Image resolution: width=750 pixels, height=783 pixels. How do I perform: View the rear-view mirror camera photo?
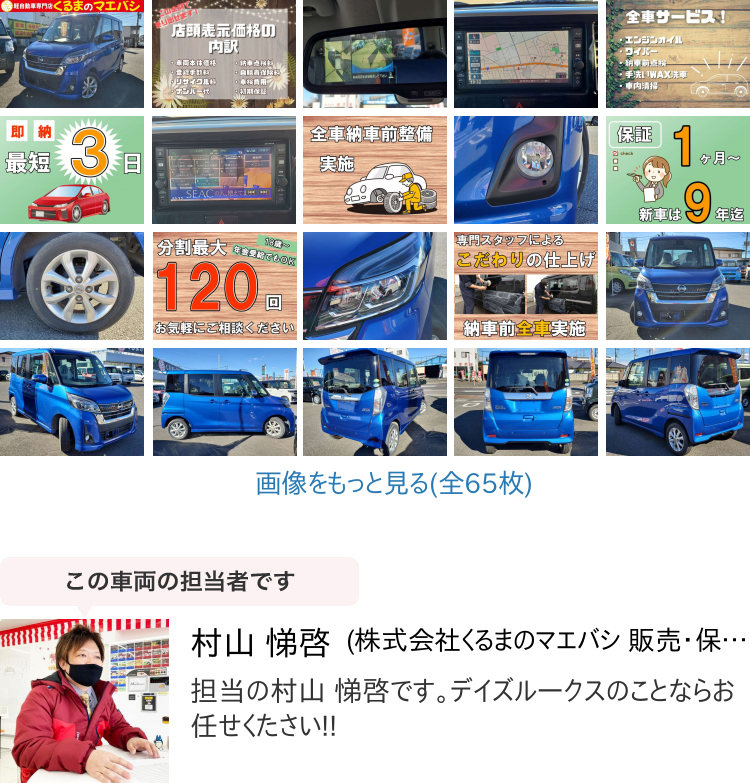point(375,54)
